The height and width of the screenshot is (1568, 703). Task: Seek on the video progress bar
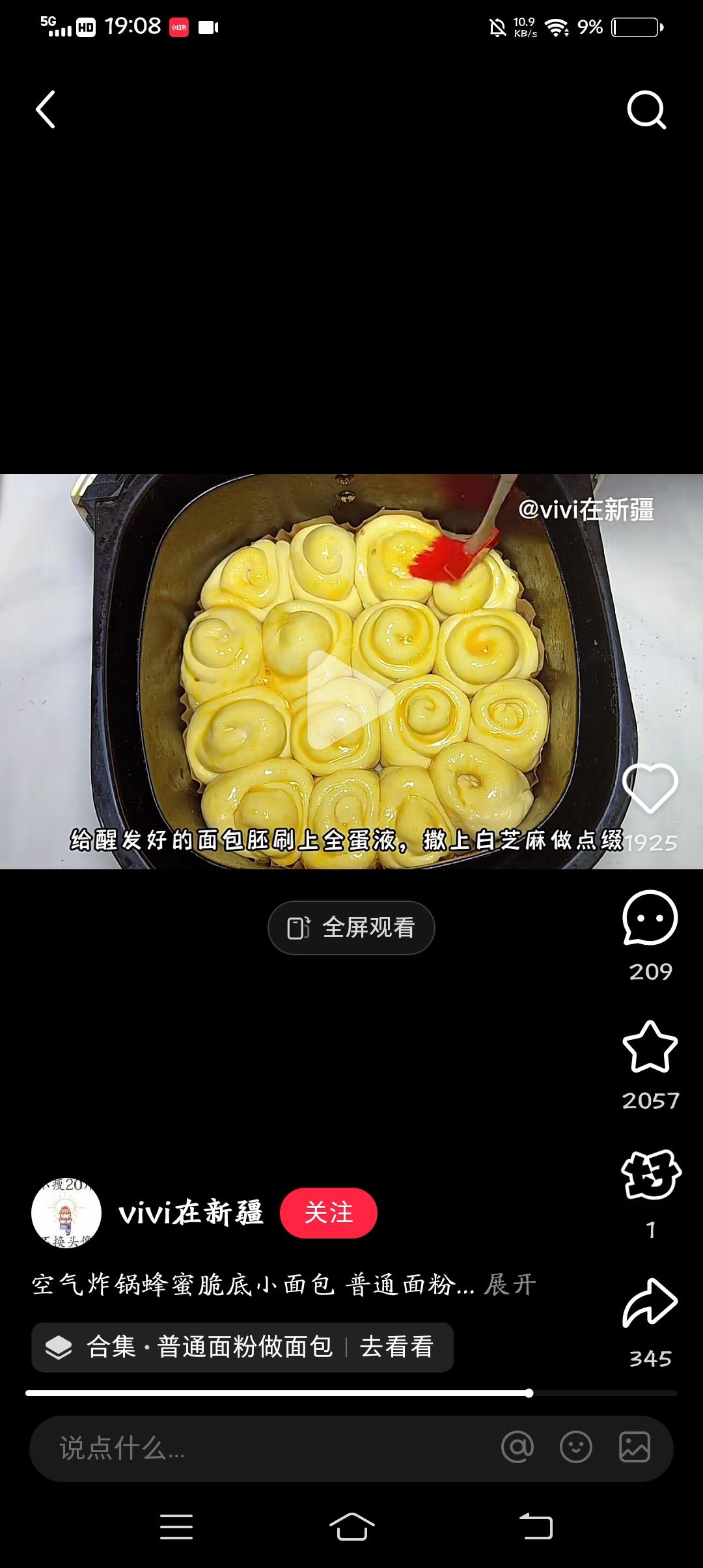point(351,1393)
